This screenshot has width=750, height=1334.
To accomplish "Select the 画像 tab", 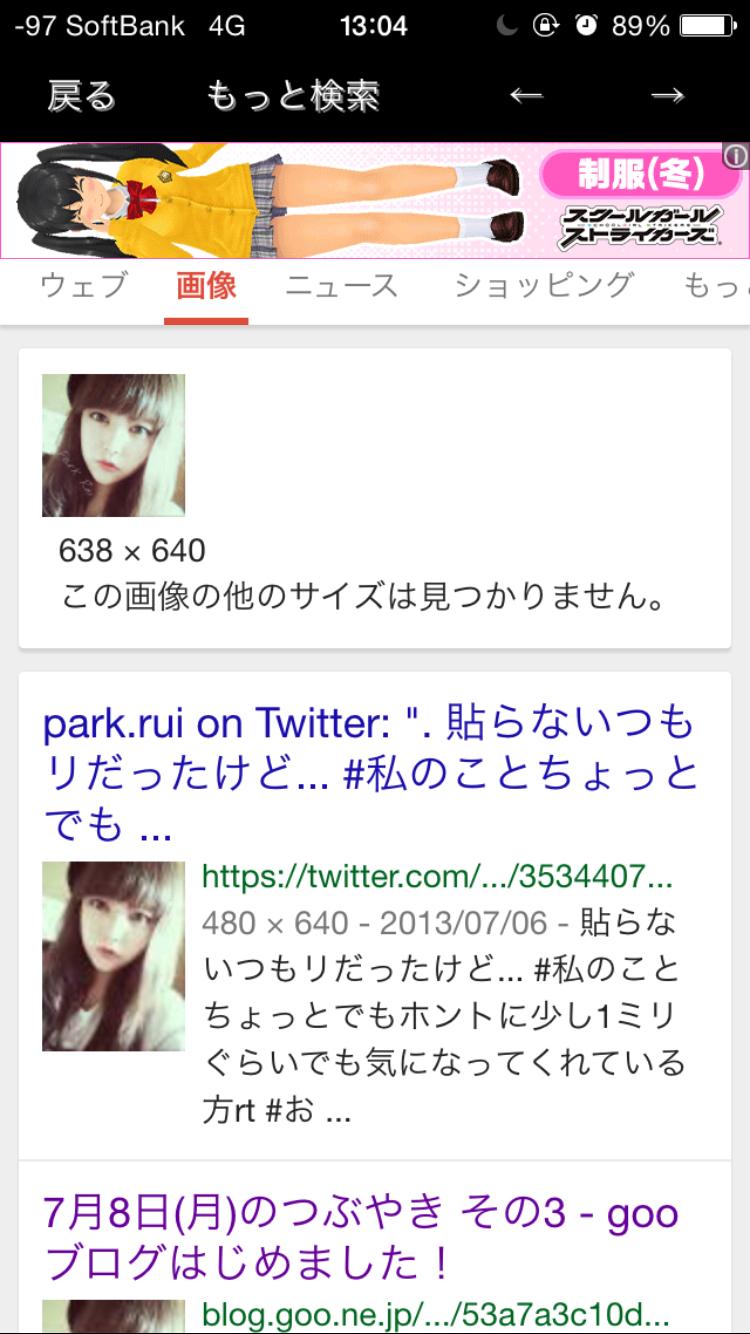I will tap(206, 286).
